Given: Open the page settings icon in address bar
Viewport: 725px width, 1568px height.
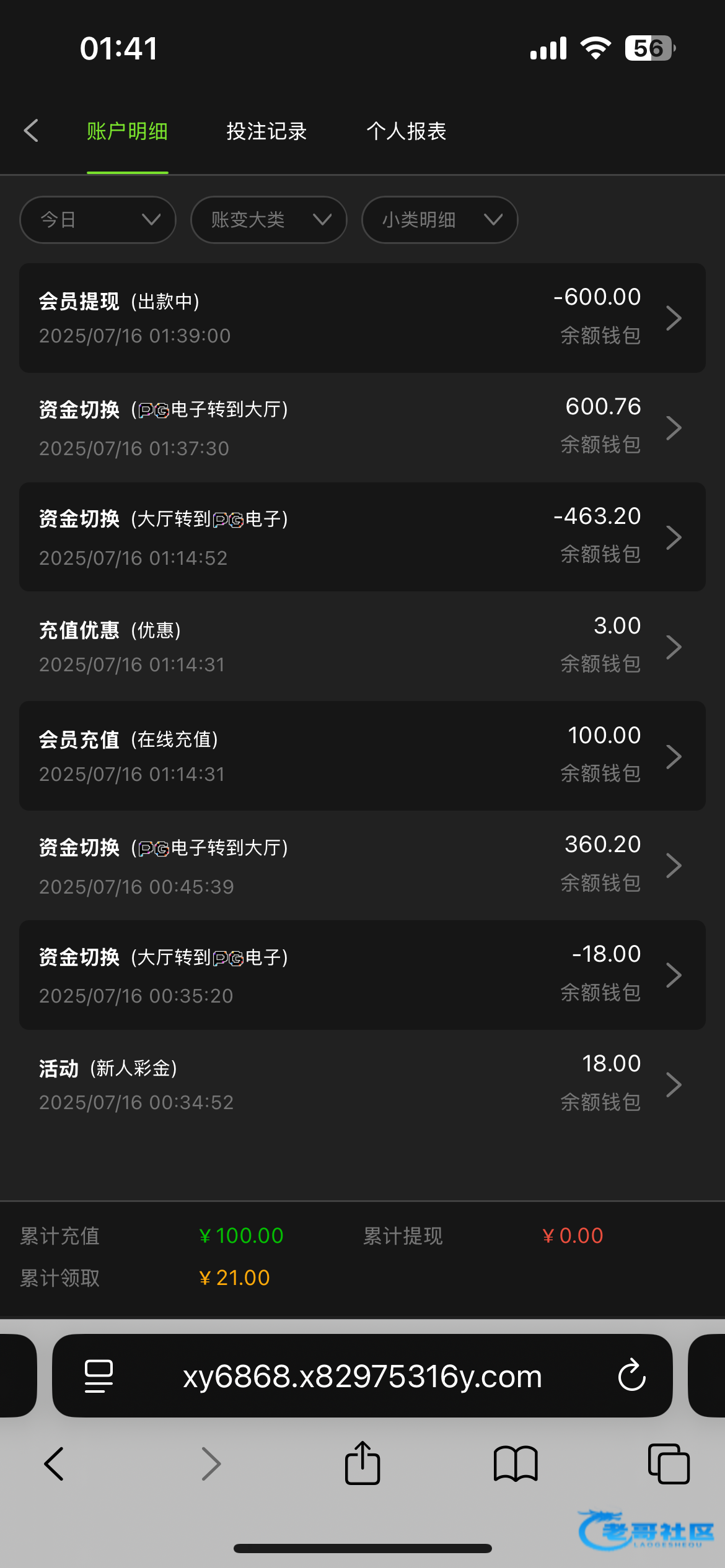Looking at the screenshot, I should pos(99,1376).
